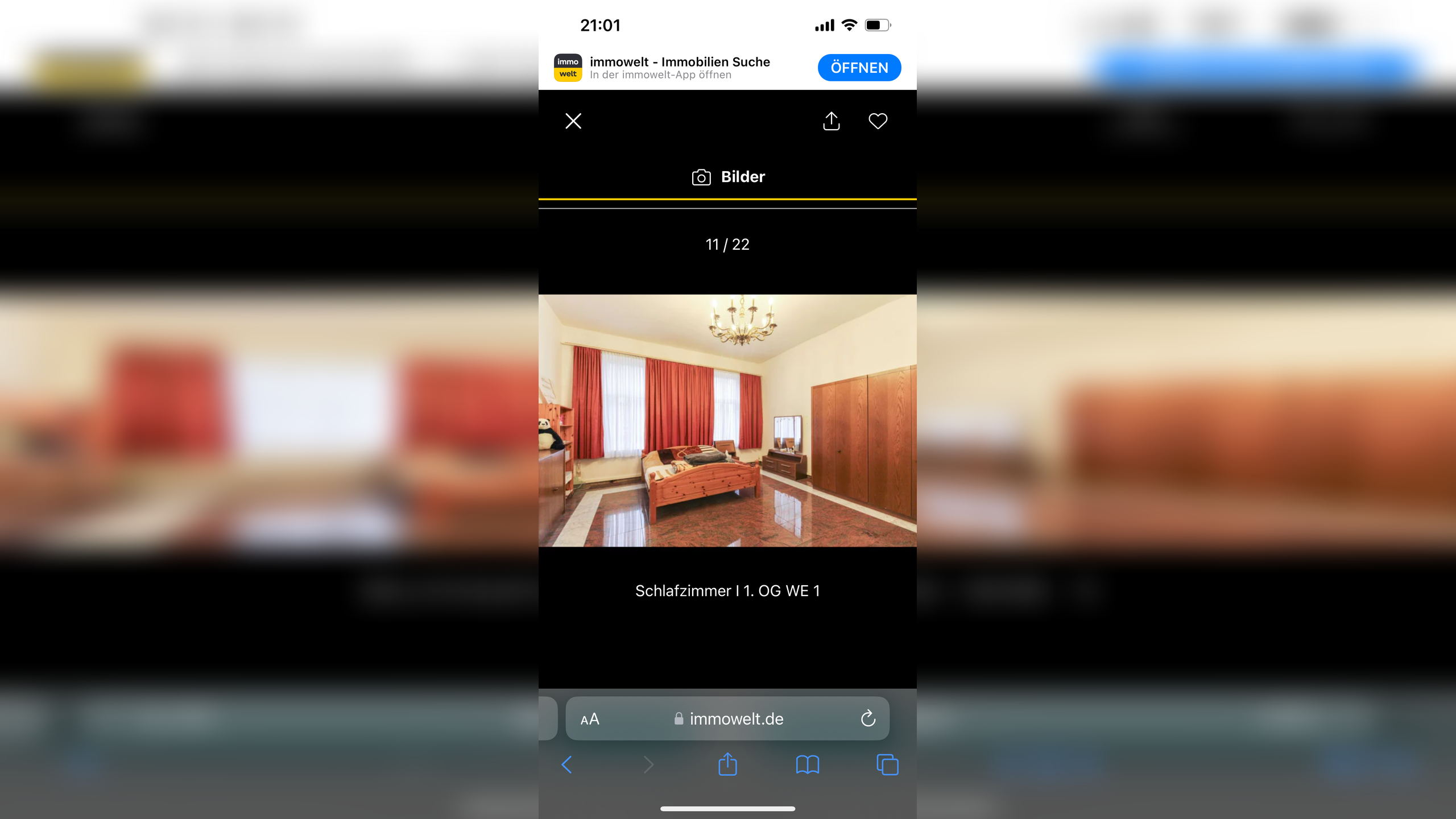Open Safari bookmarks
This screenshot has width=1456, height=819.
point(807,765)
